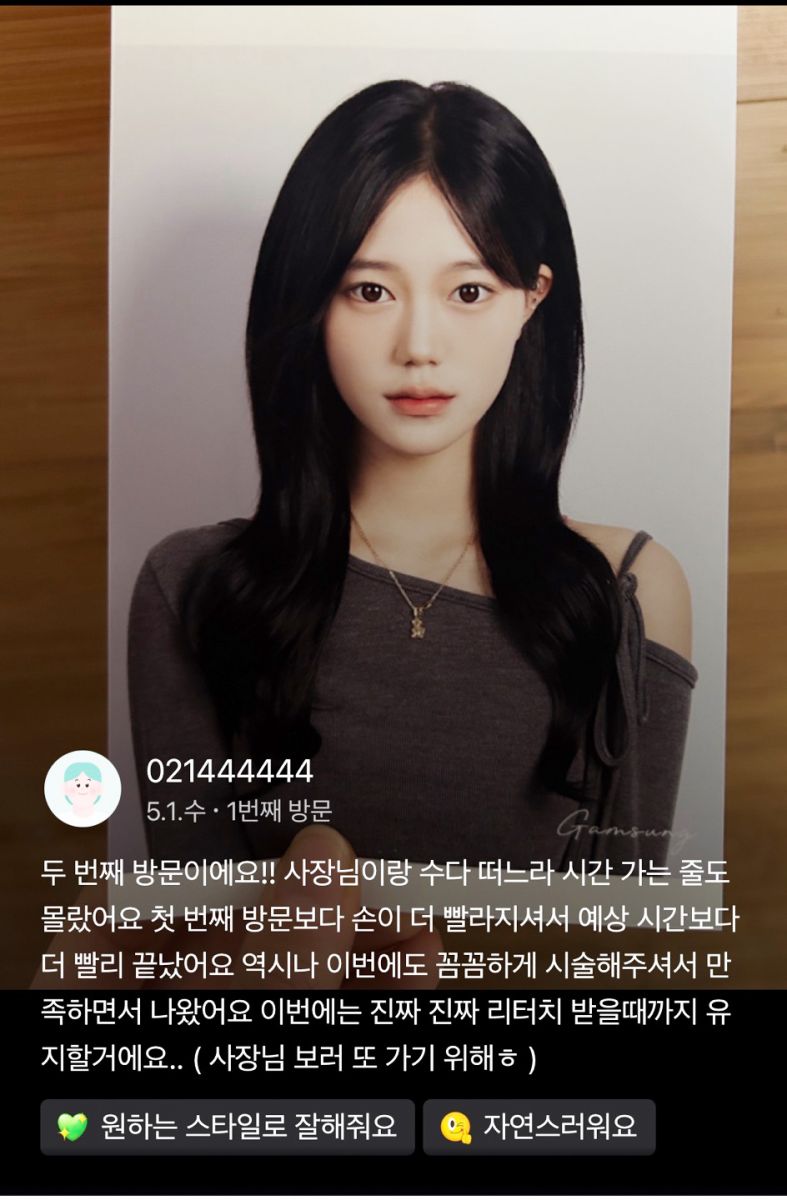Open reviewer 021444444's profile avatar
The image size is (787, 1200).
click(x=82, y=788)
